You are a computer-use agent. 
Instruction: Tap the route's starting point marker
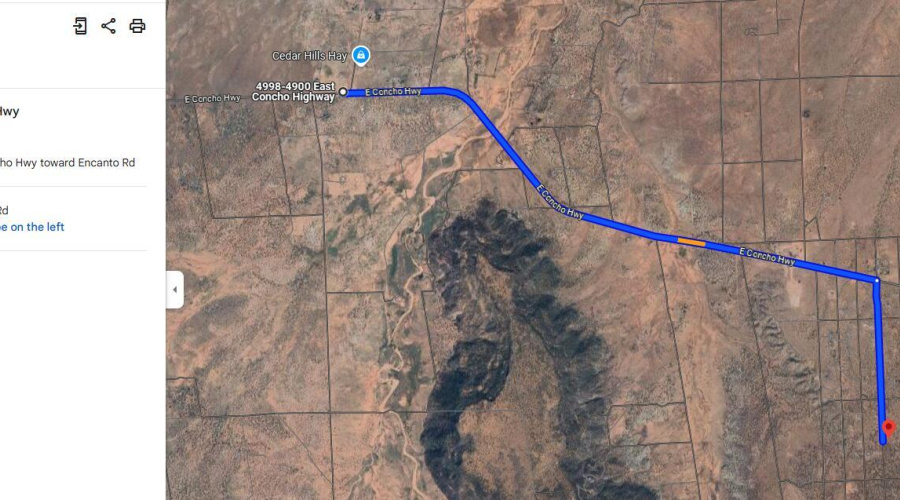pyautogui.click(x=343, y=92)
